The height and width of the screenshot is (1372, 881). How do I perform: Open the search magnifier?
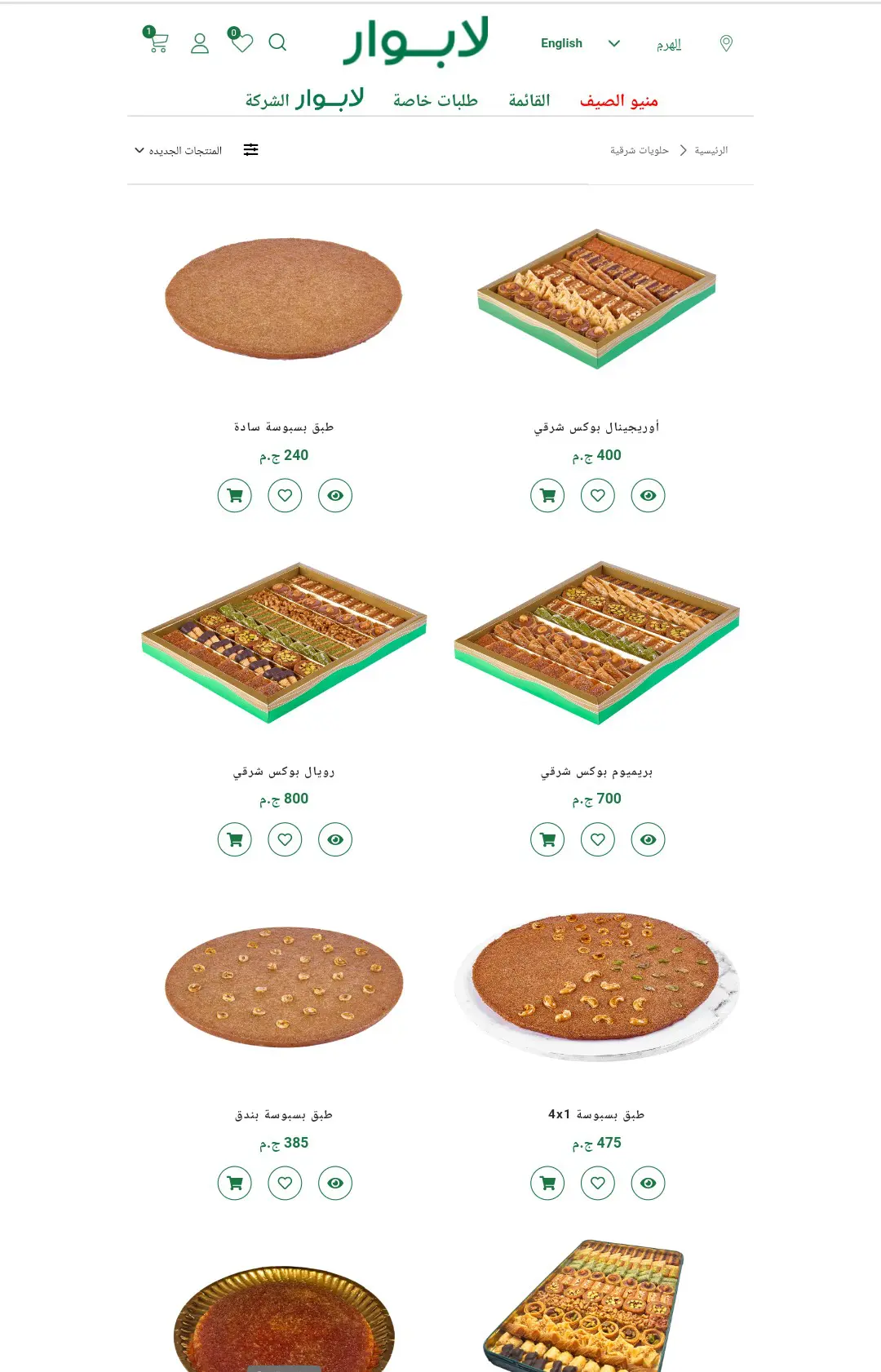tap(277, 42)
